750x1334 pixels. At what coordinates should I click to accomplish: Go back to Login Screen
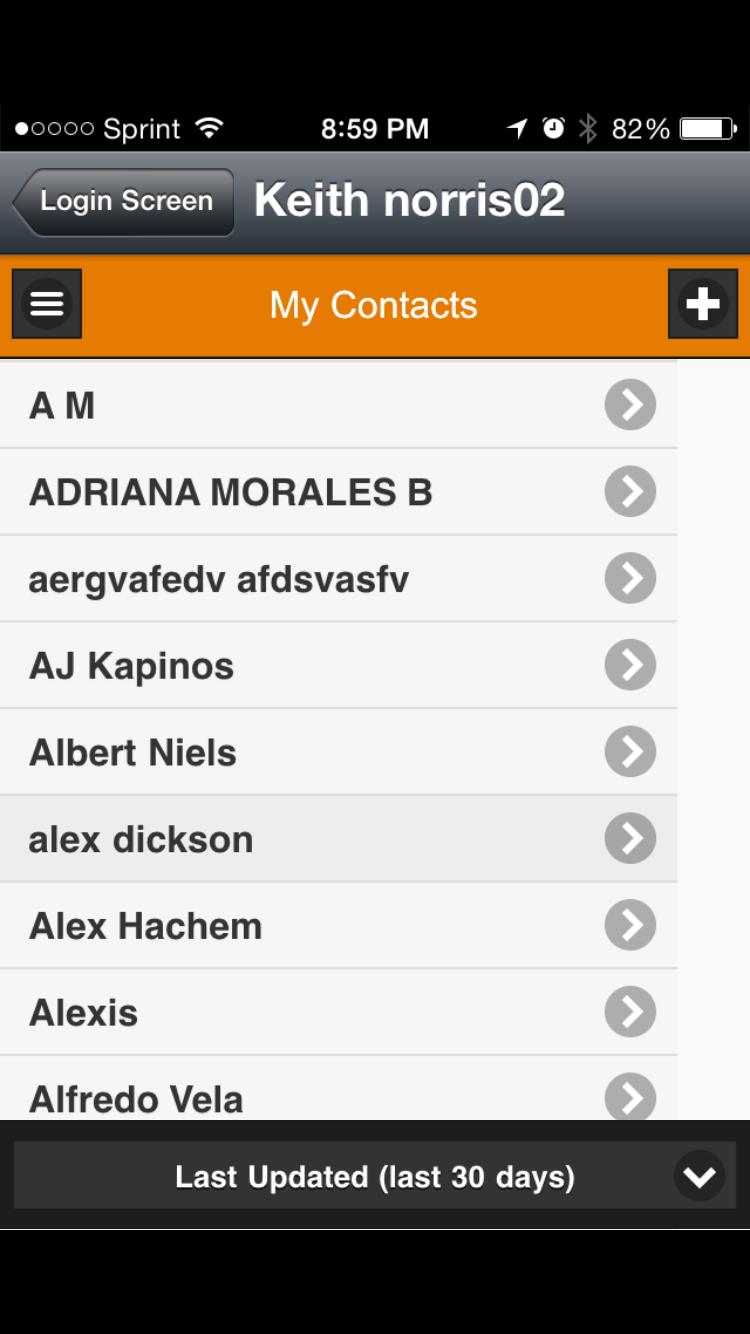[x=124, y=201]
